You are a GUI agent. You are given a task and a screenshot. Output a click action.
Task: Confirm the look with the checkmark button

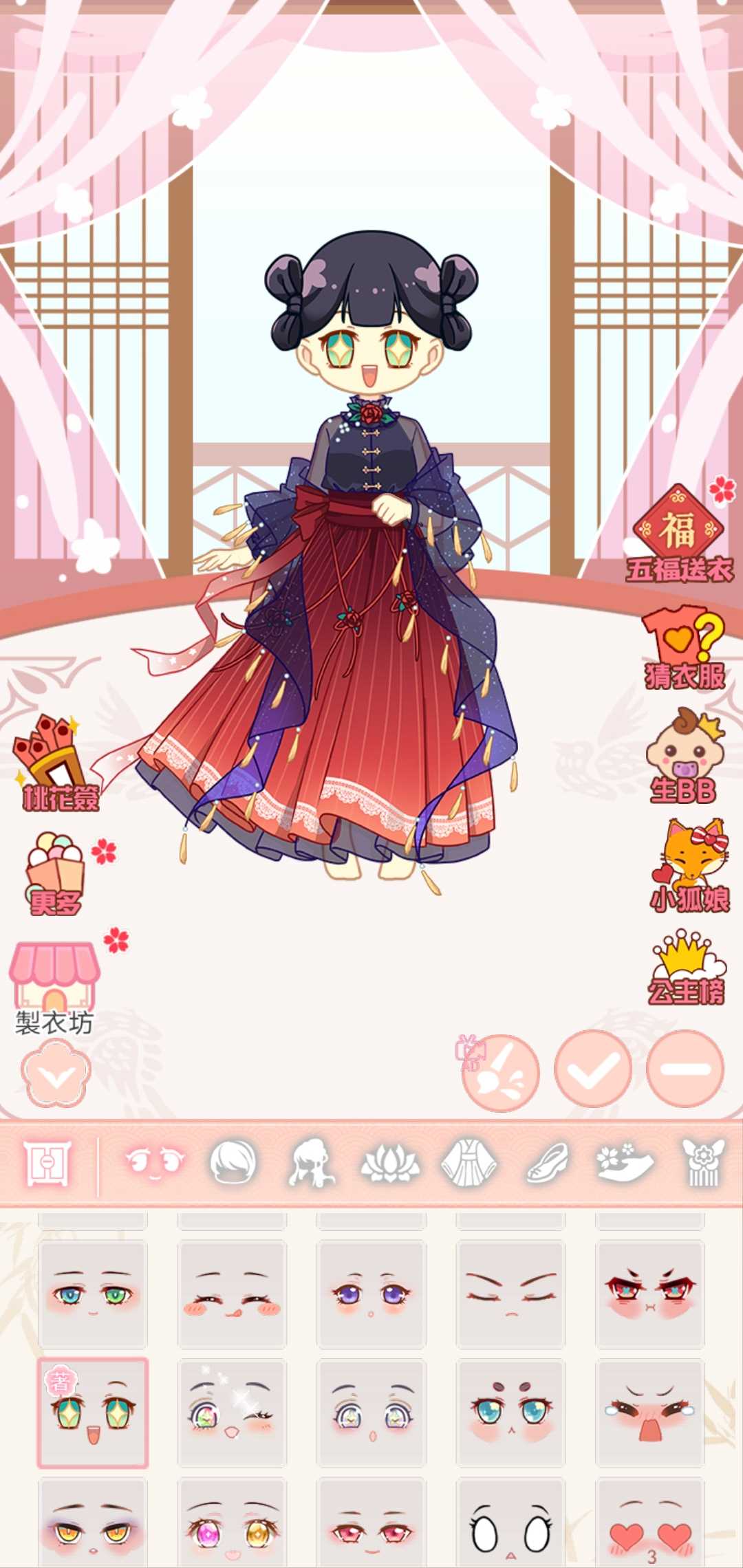[x=592, y=1069]
